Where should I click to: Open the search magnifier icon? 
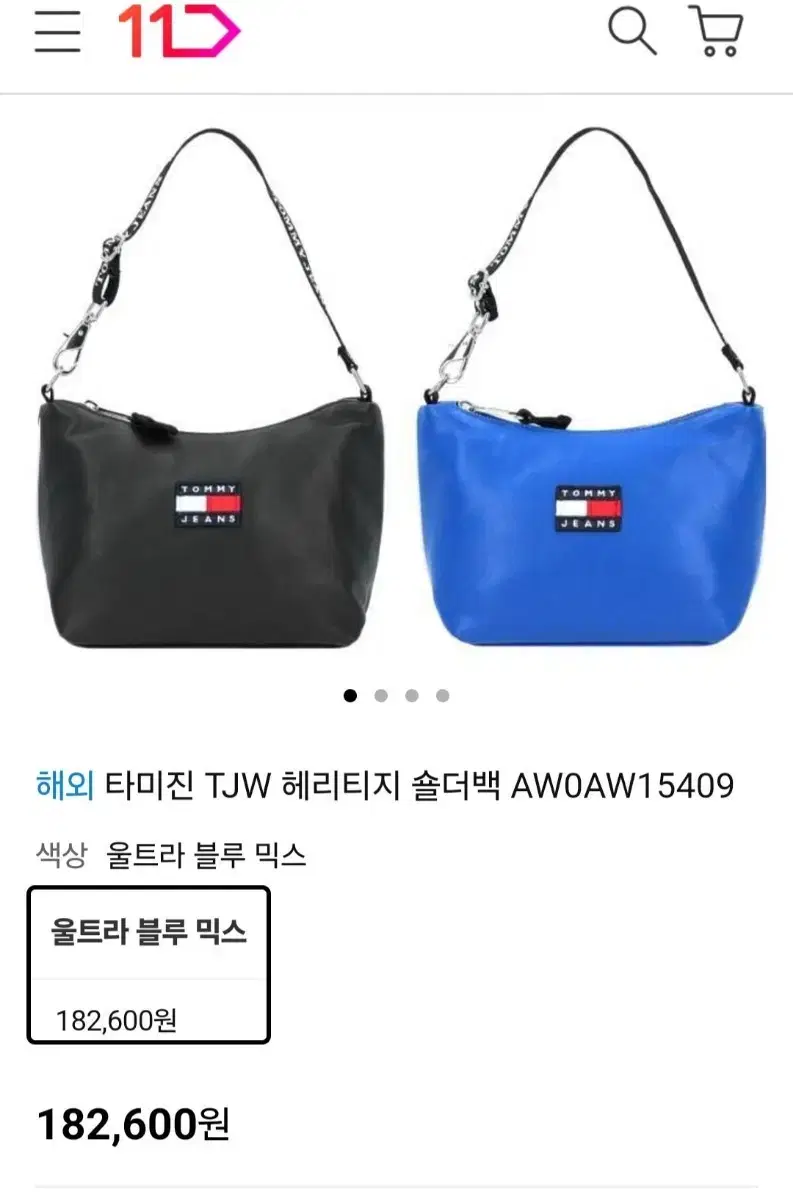tap(630, 31)
